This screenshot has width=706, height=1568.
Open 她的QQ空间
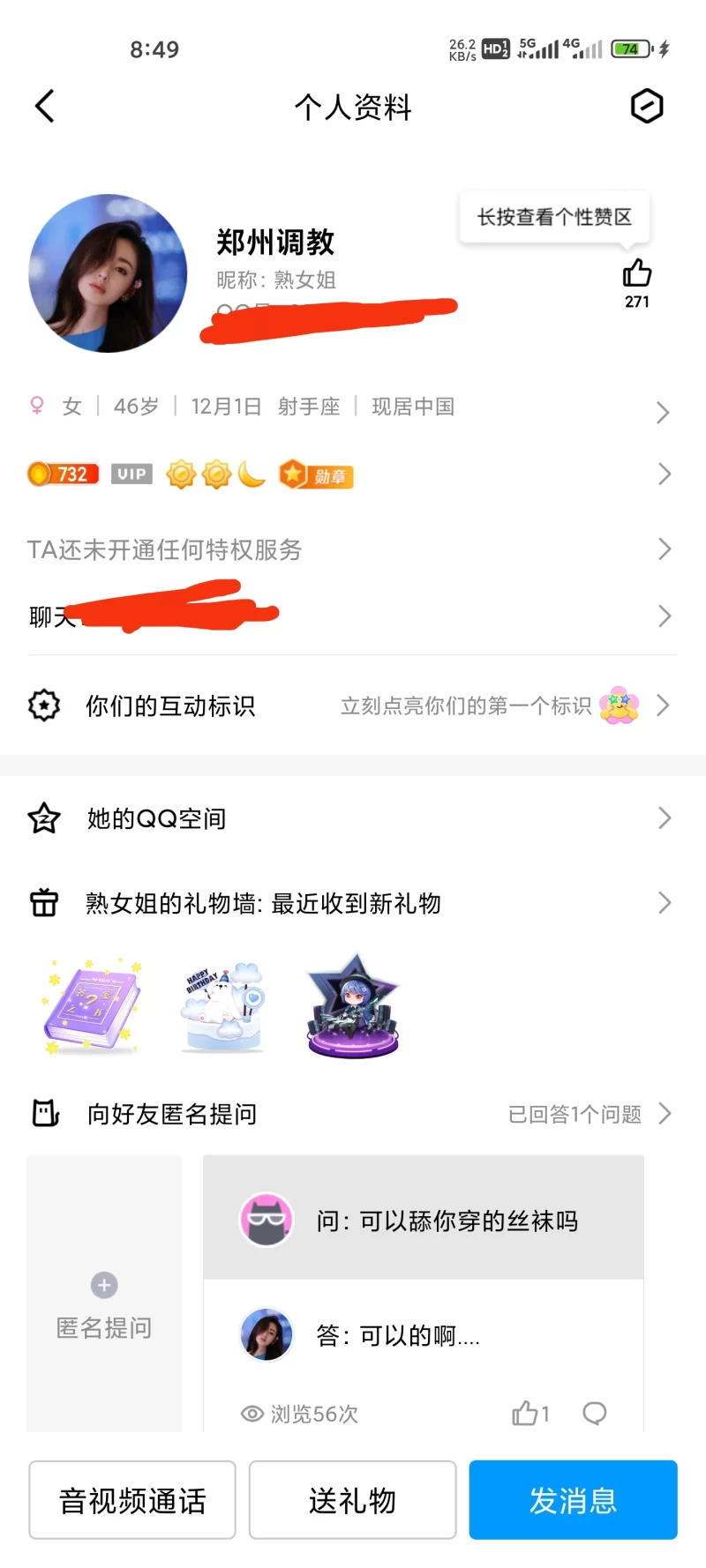coord(353,819)
